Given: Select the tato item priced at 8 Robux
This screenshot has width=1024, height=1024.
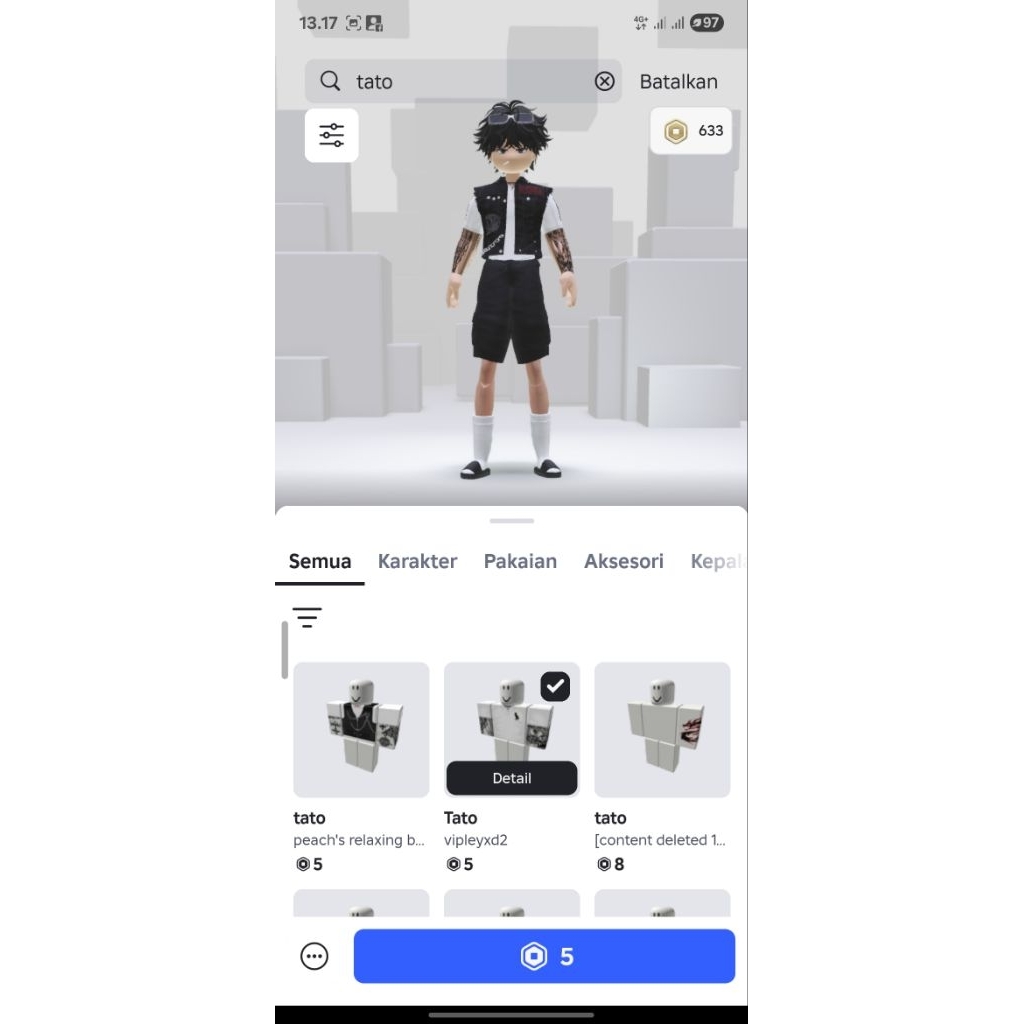Looking at the screenshot, I should (662, 730).
